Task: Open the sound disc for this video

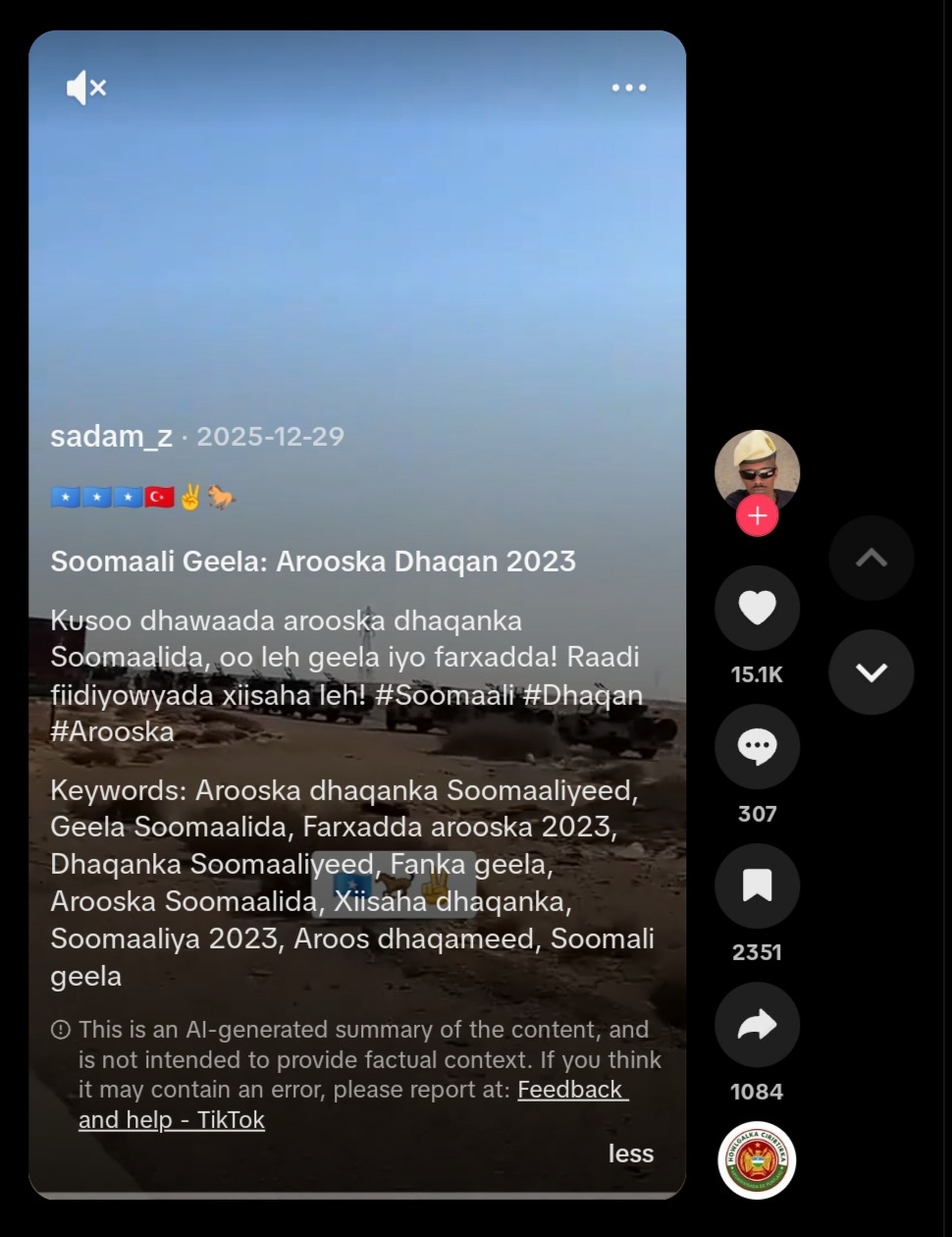Action: [757, 1160]
